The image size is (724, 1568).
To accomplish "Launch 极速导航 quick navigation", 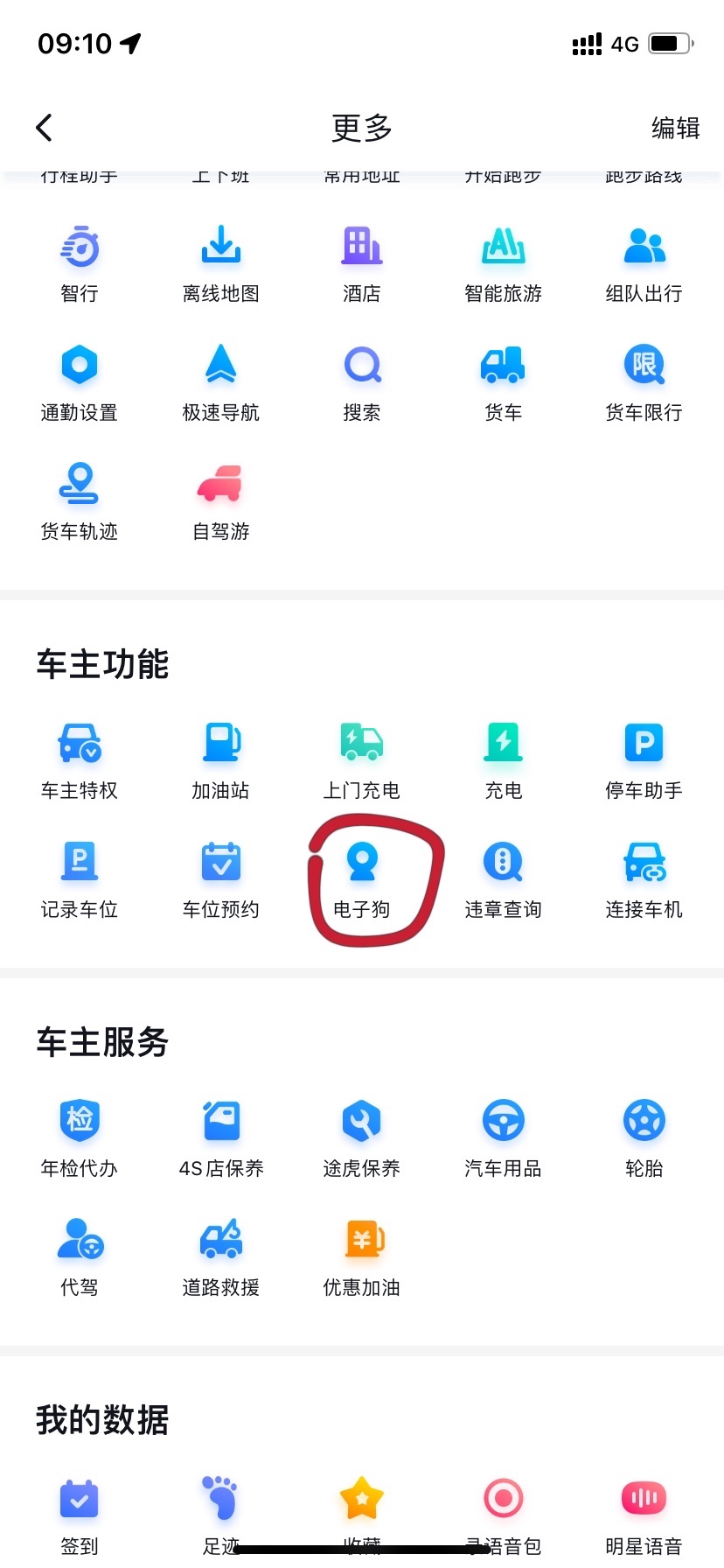I will click(220, 381).
